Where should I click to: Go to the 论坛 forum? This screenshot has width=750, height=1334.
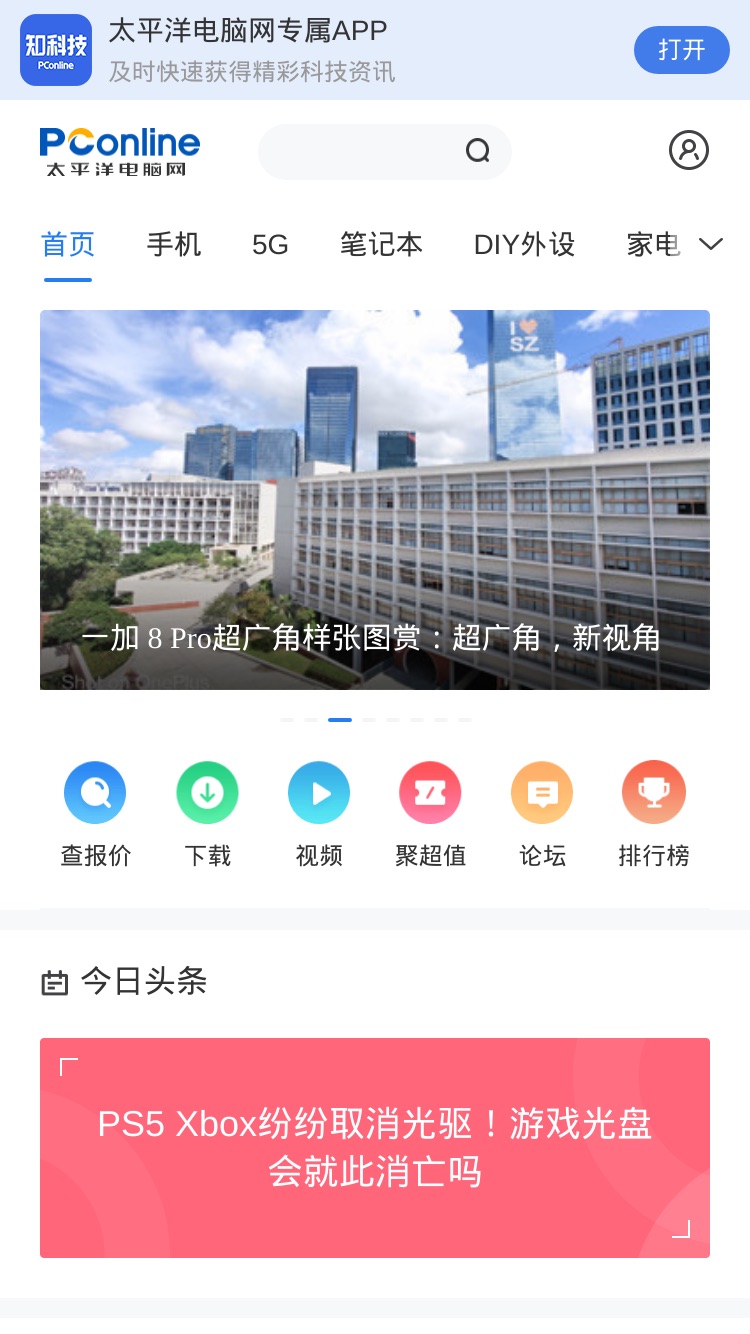click(542, 814)
